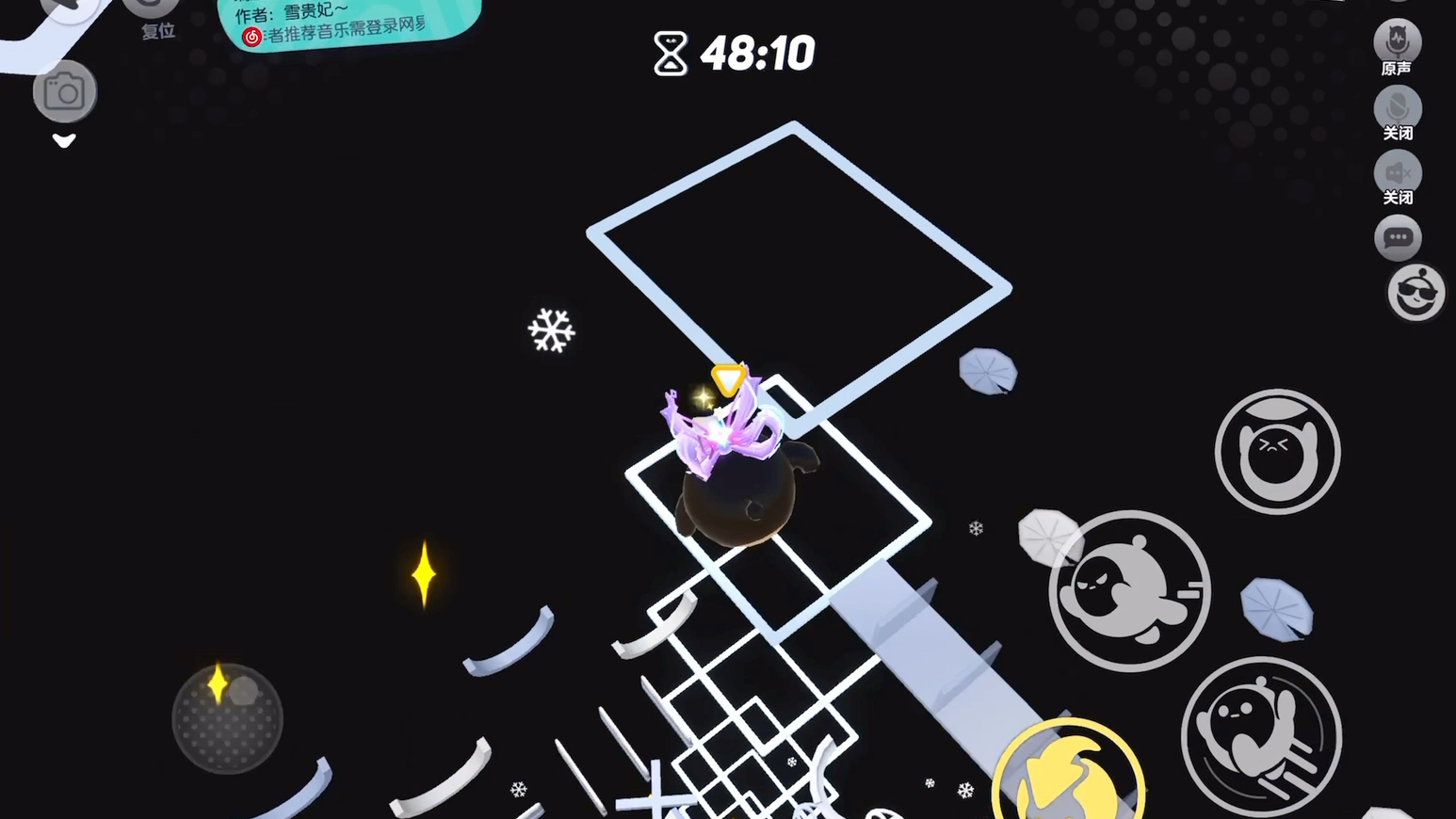Tap the jump action button
1456x819 pixels.
[x=1260, y=736]
